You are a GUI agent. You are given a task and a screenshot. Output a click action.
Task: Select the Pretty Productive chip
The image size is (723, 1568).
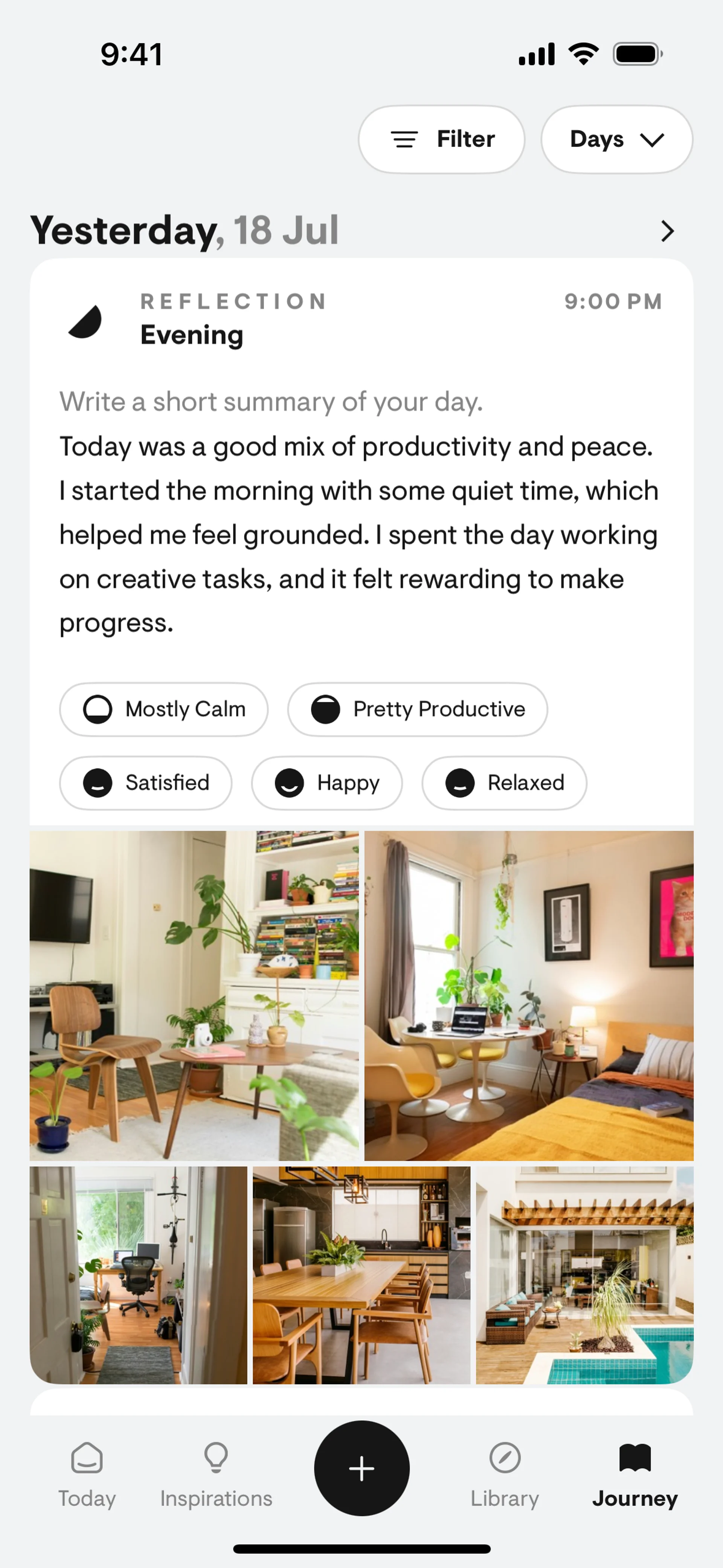418,709
